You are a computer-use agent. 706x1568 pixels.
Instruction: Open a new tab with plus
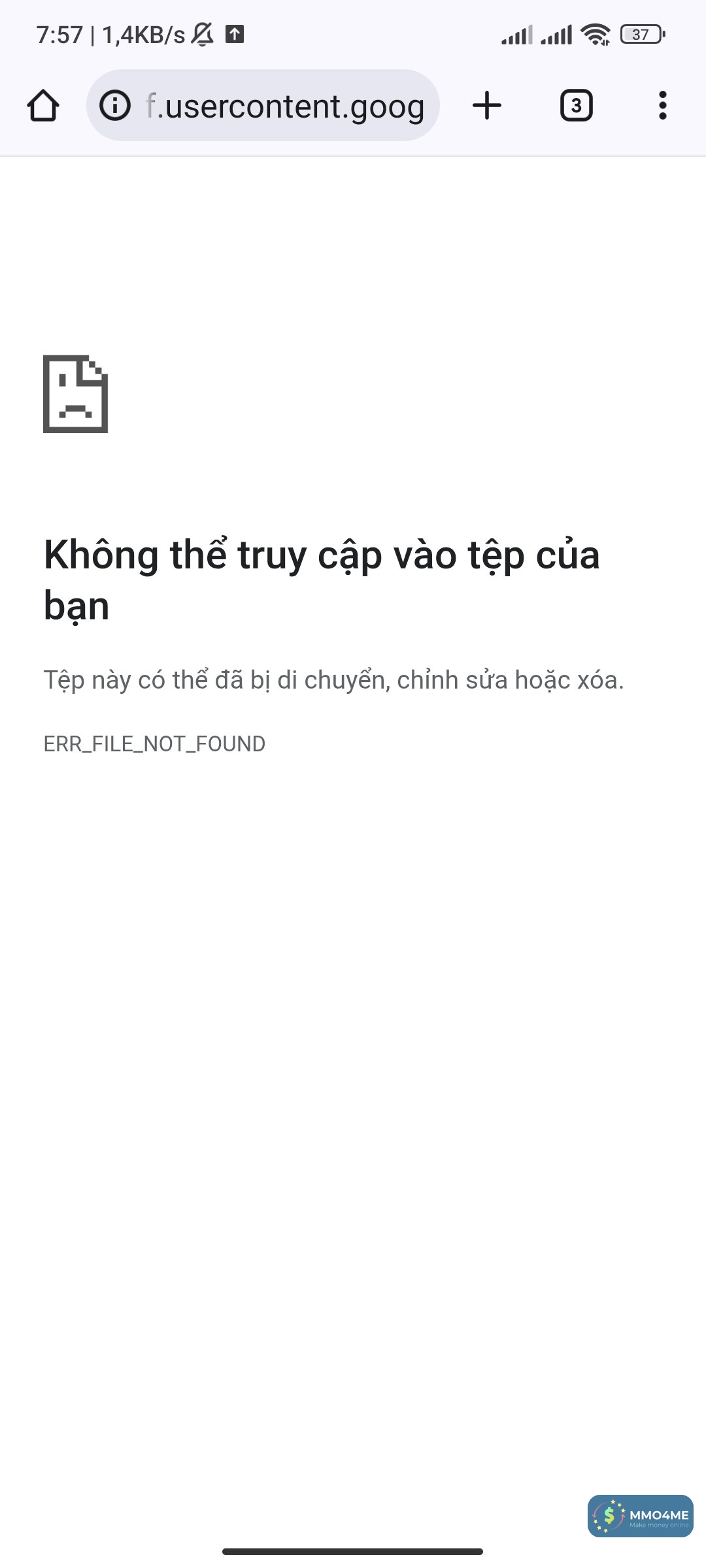(x=487, y=105)
